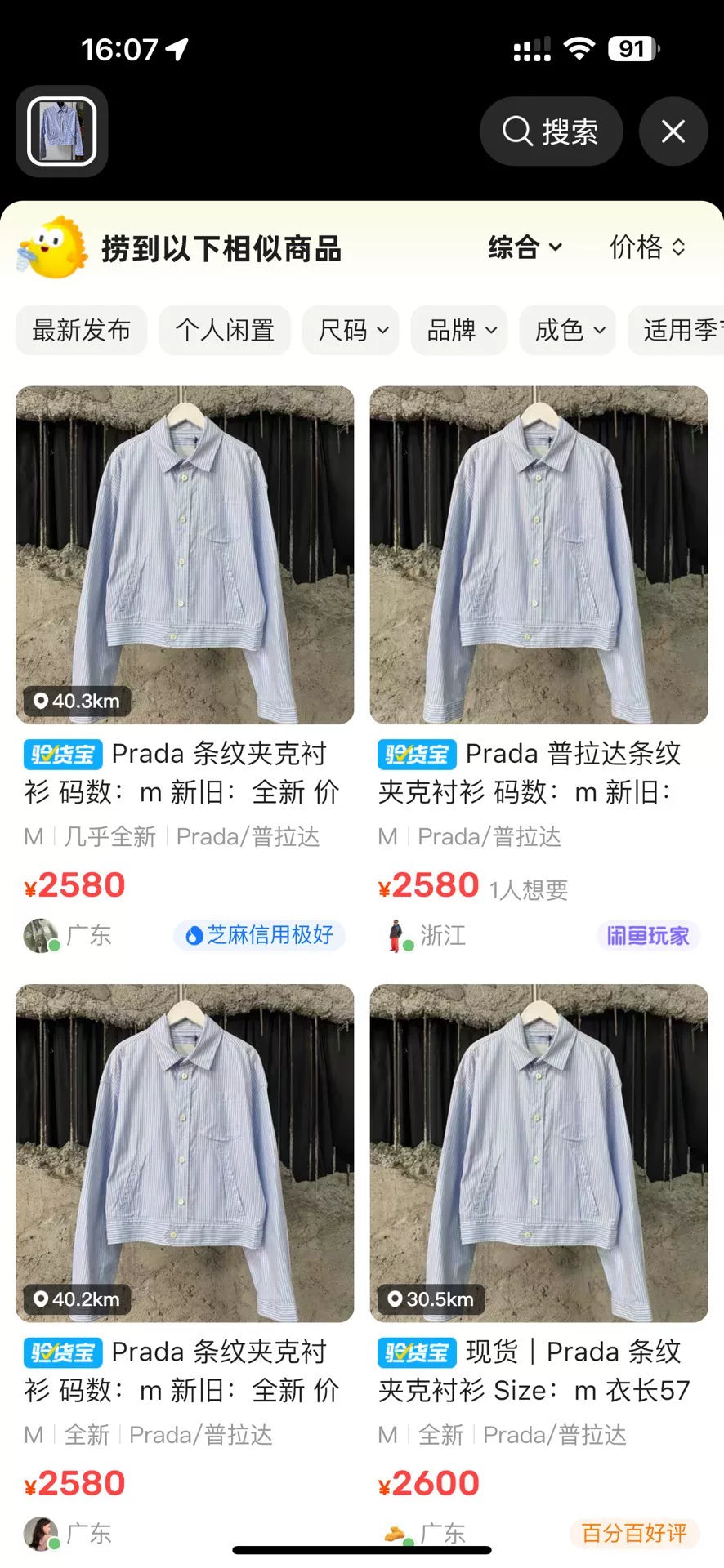This screenshot has width=724, height=1568.
Task: Expand the 品牌 brand filter
Action: (x=458, y=330)
